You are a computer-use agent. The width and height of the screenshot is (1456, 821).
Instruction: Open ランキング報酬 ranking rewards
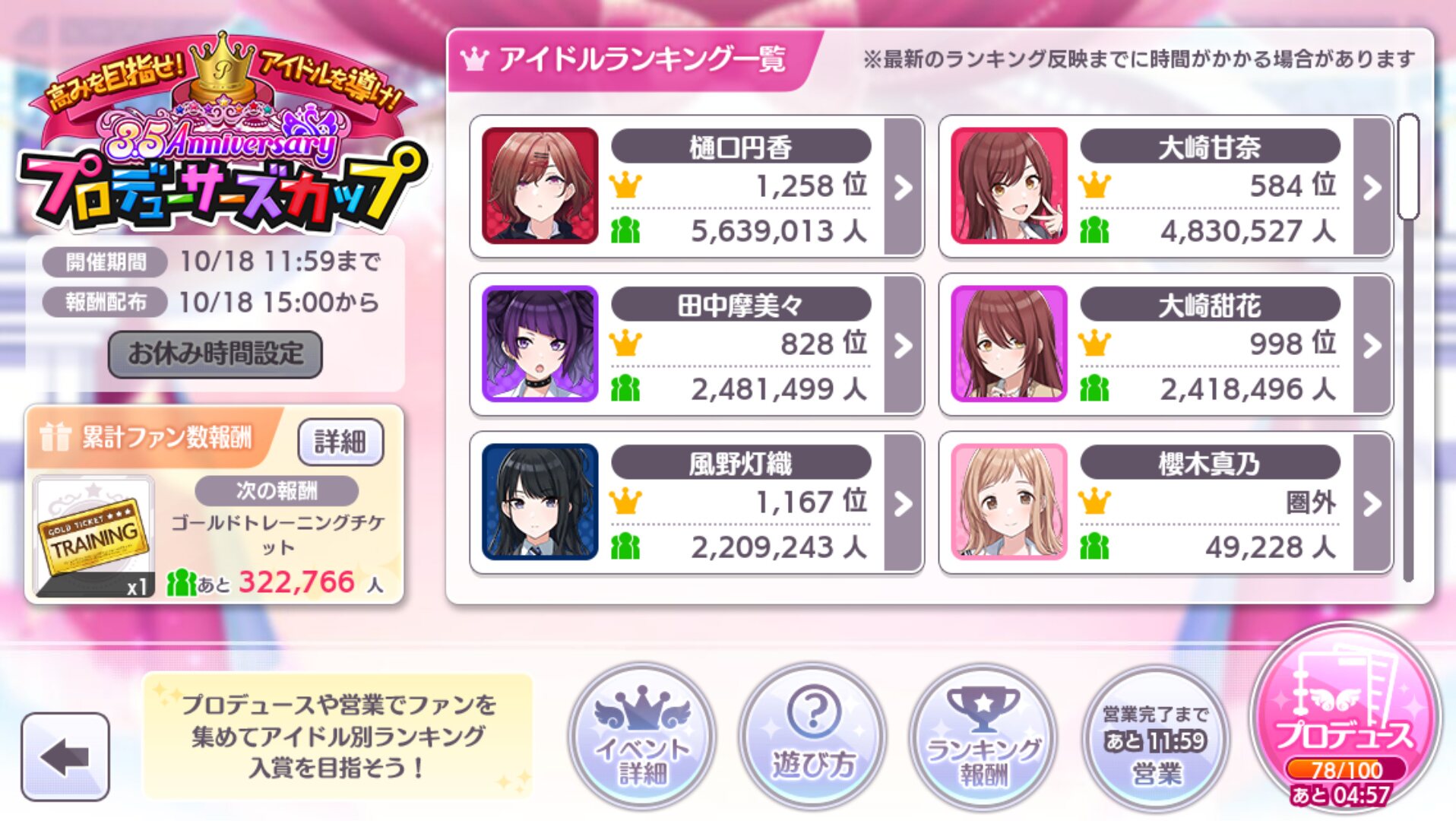coord(983,736)
